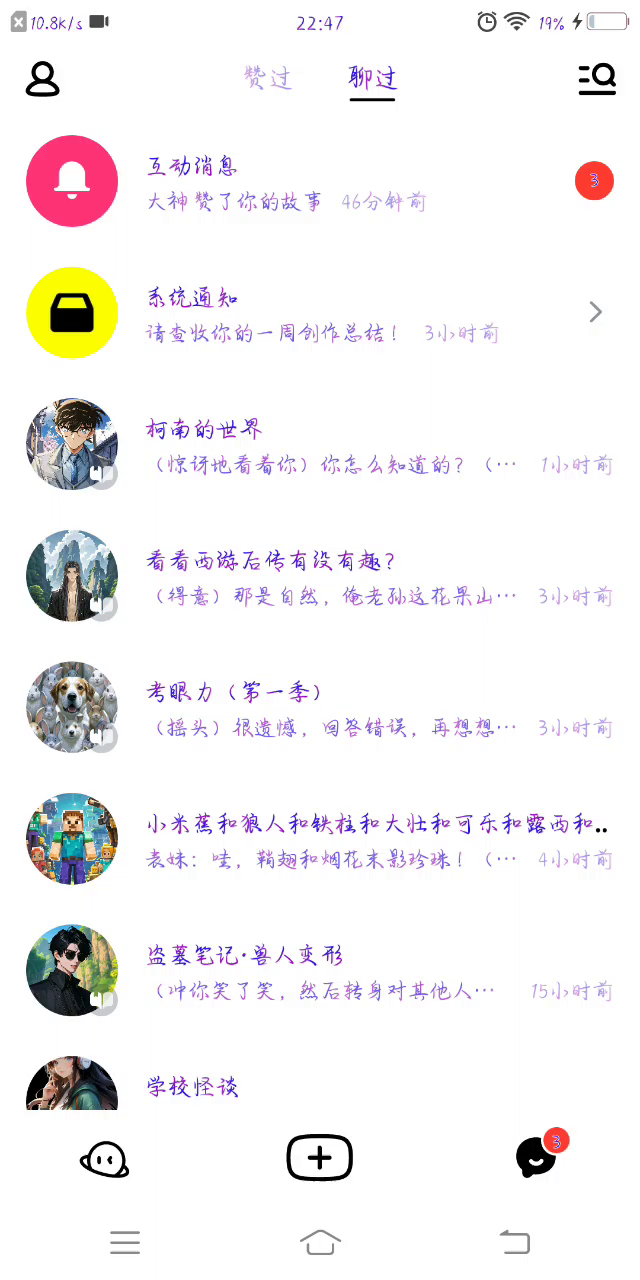This screenshot has width=640, height=1280.
Task: Open the chat 盗墓笔记·兽人变形
Action: (320, 971)
